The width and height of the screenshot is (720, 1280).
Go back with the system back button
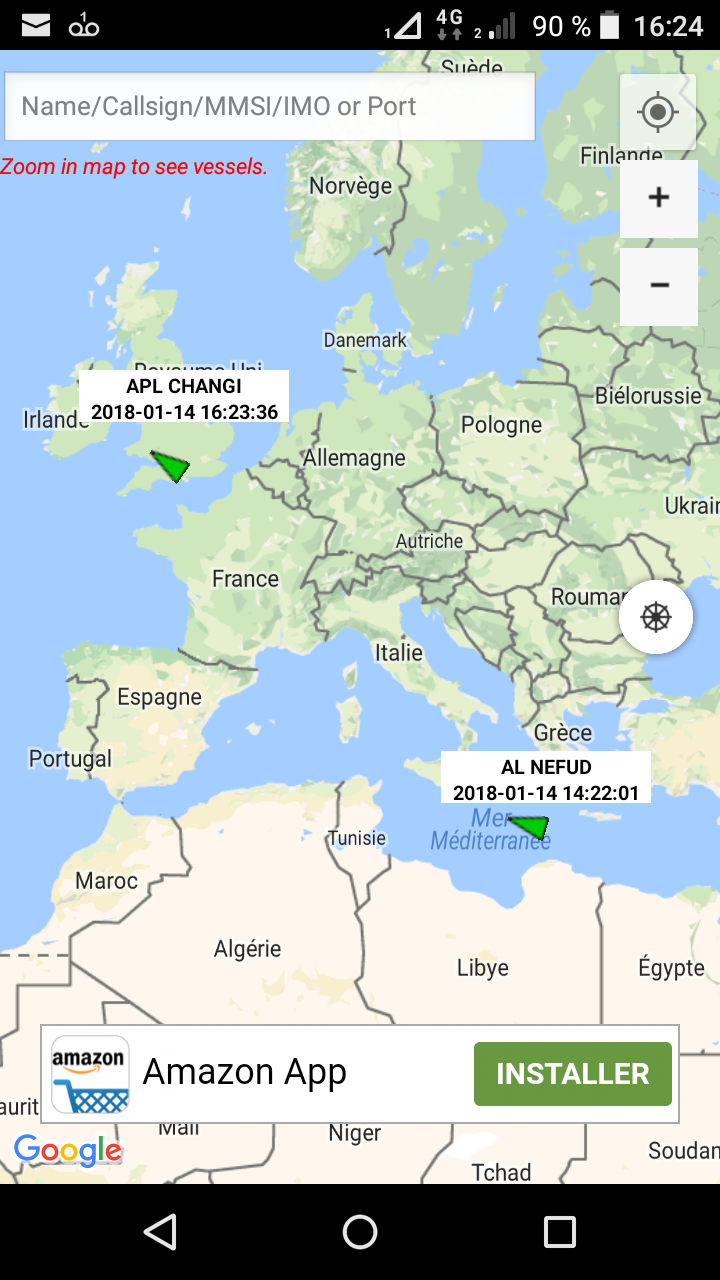pos(160,1232)
